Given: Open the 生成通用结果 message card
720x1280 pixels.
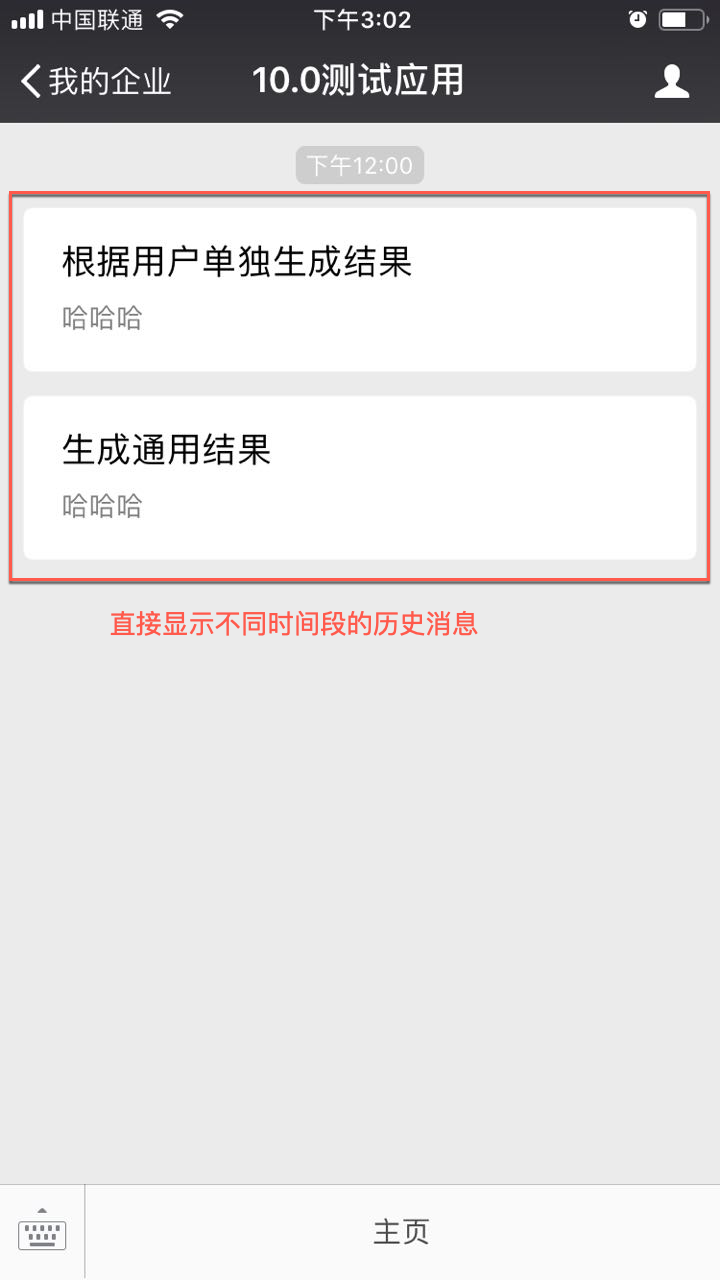Looking at the screenshot, I should [359, 477].
